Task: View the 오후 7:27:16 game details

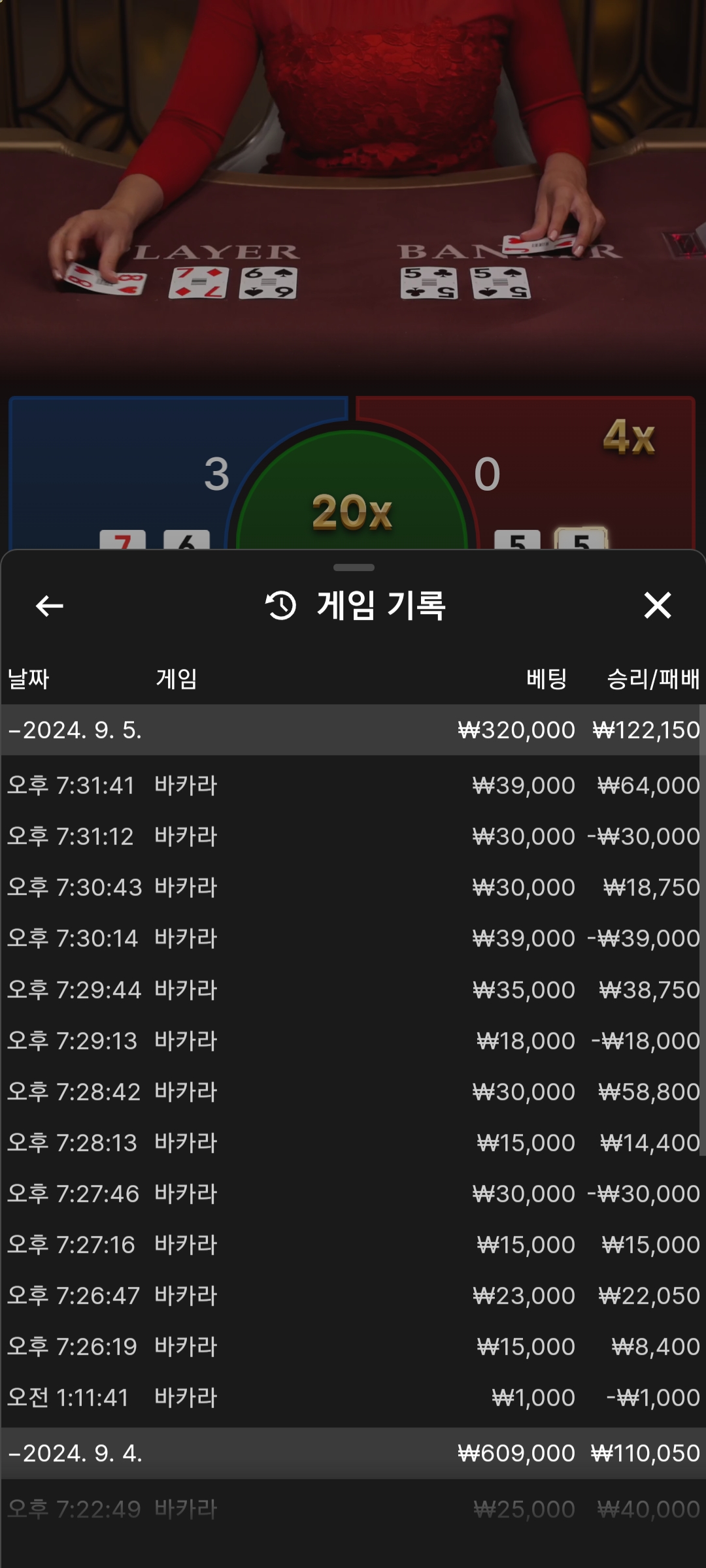Action: coord(353,1245)
